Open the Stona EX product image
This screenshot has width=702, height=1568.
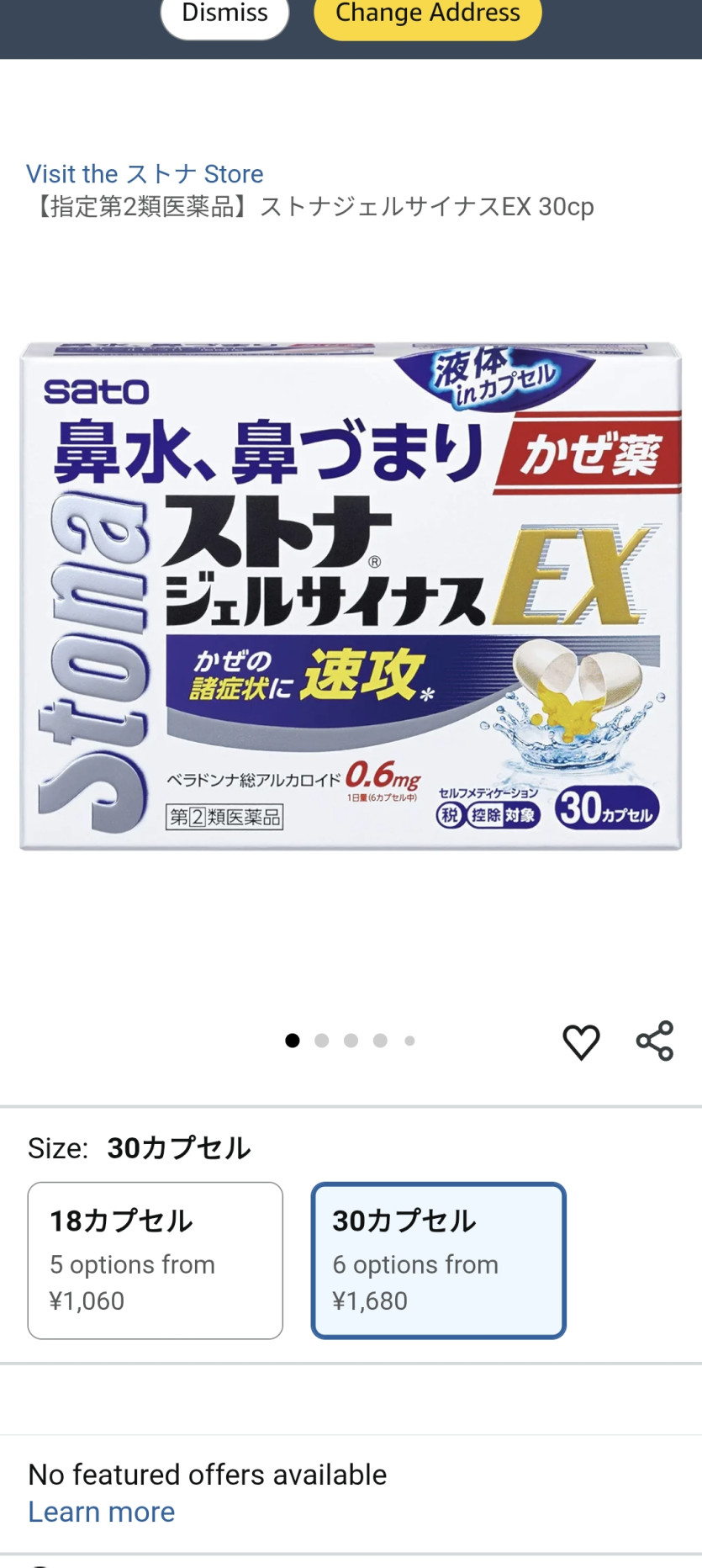point(351,596)
